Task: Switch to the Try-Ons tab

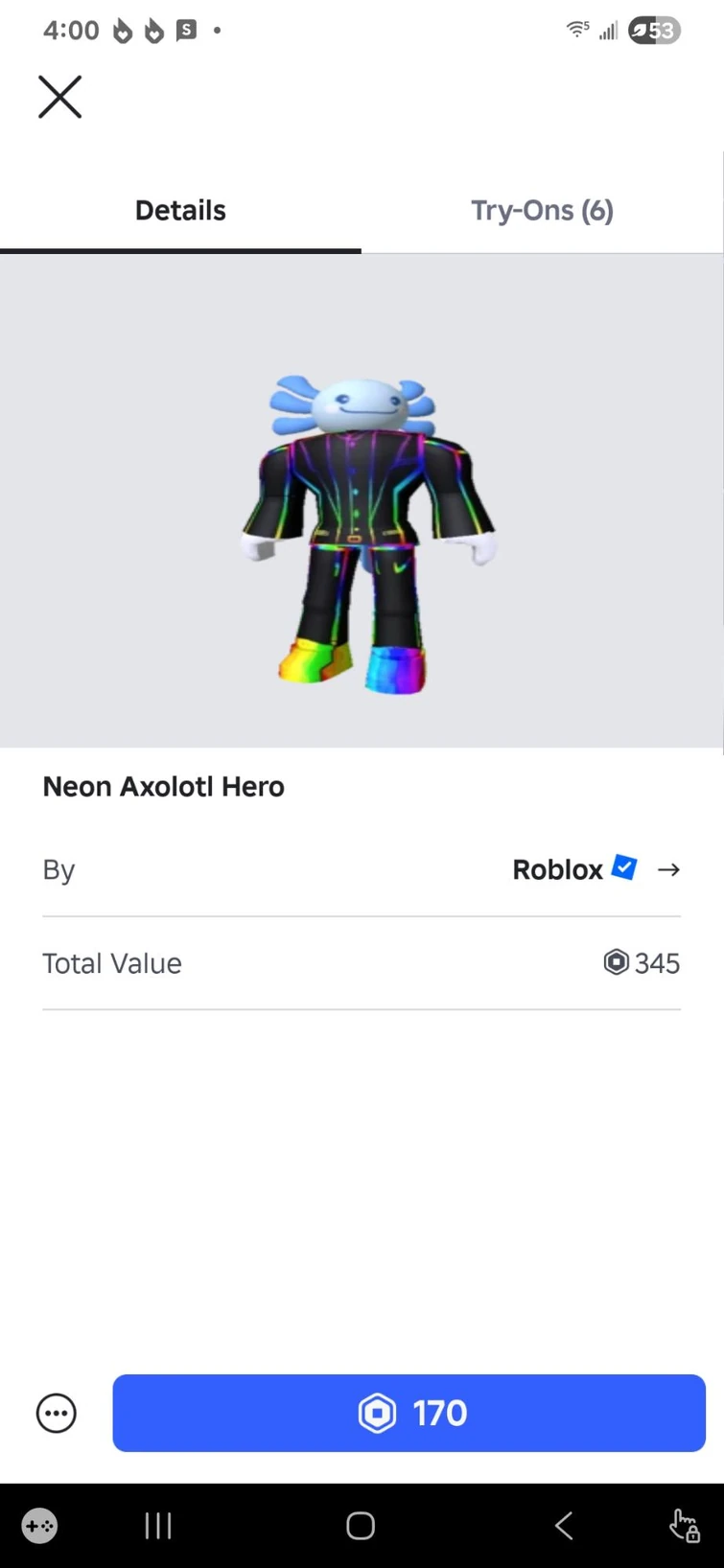Action: 542,211
